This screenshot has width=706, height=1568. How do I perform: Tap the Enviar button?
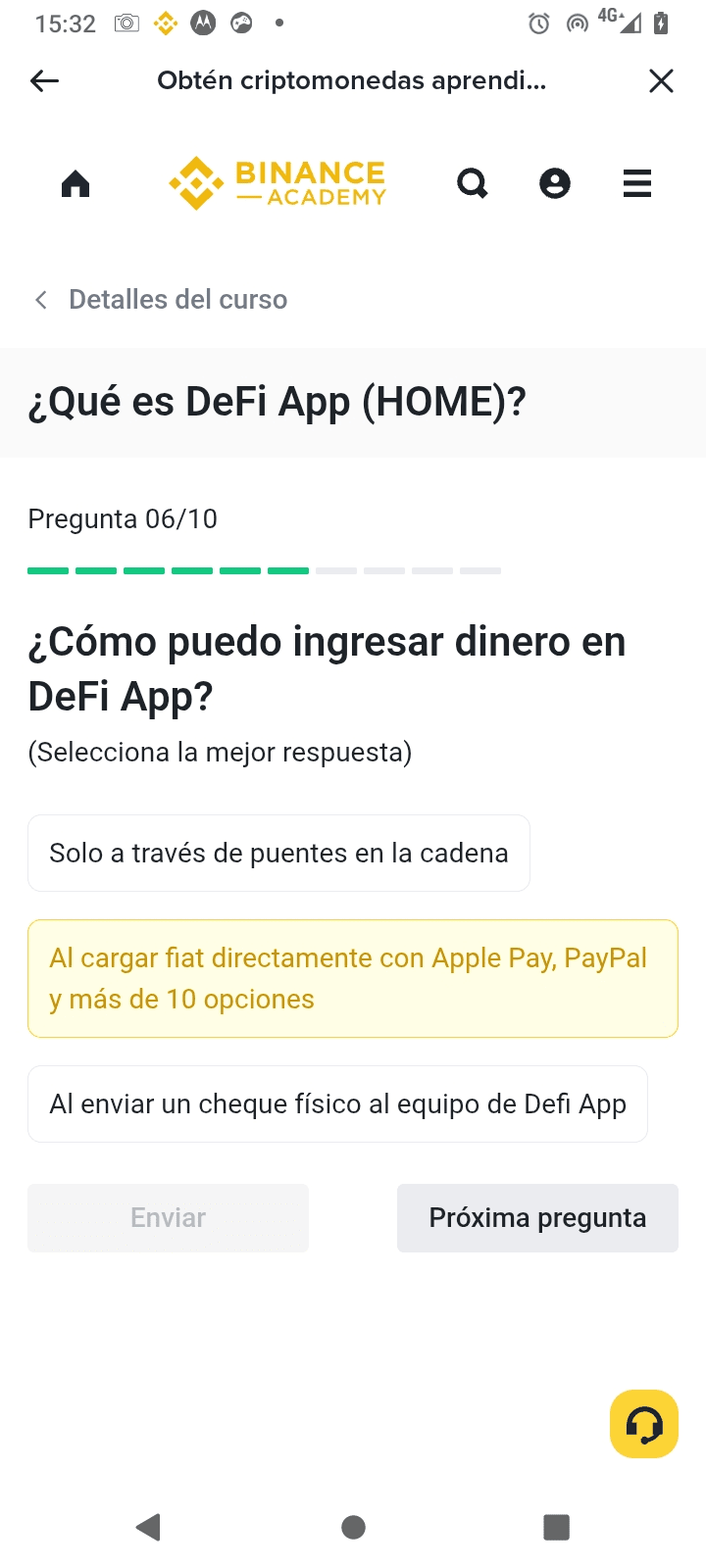point(168,1218)
